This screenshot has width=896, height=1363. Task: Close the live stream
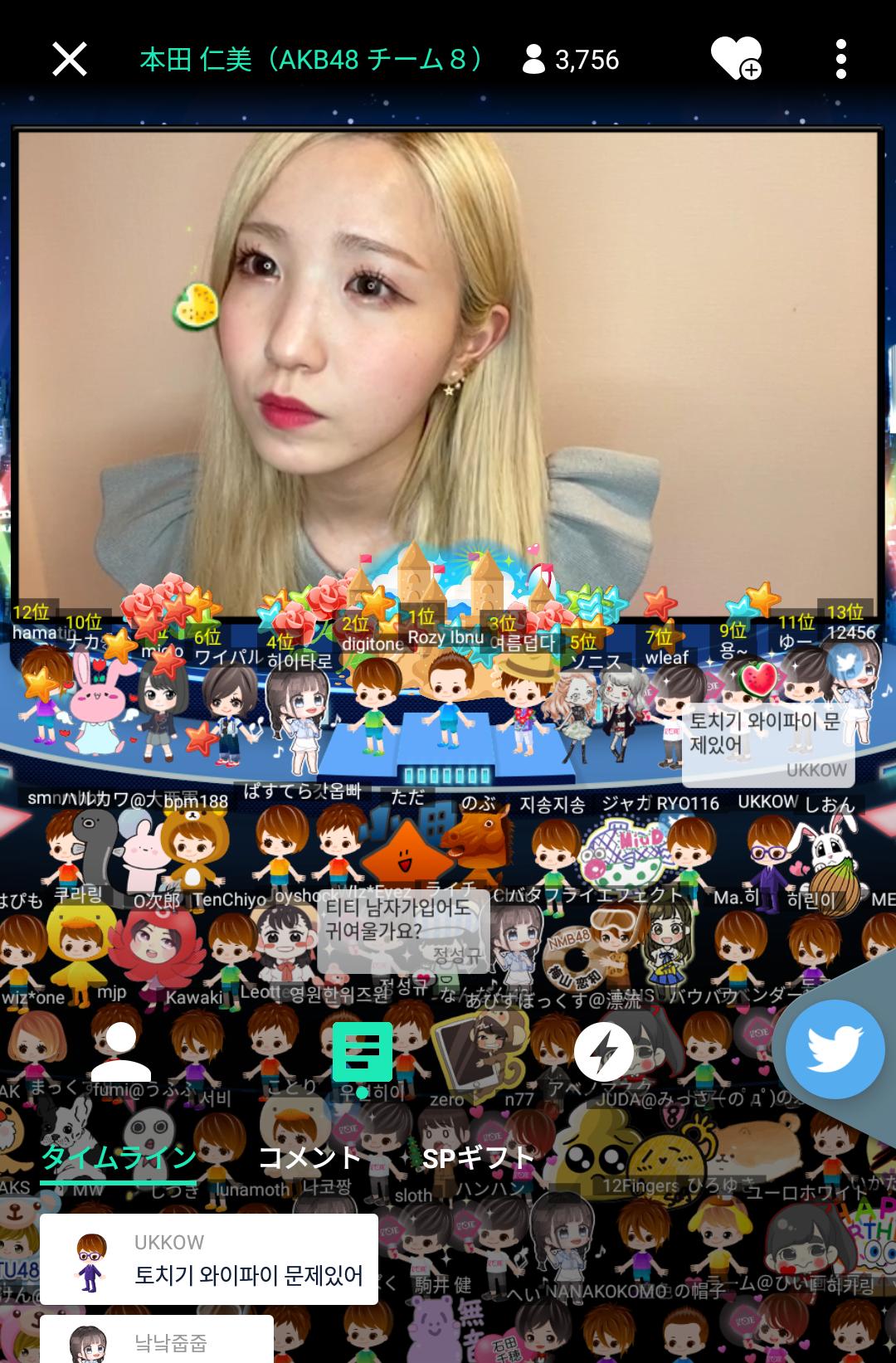[70, 60]
